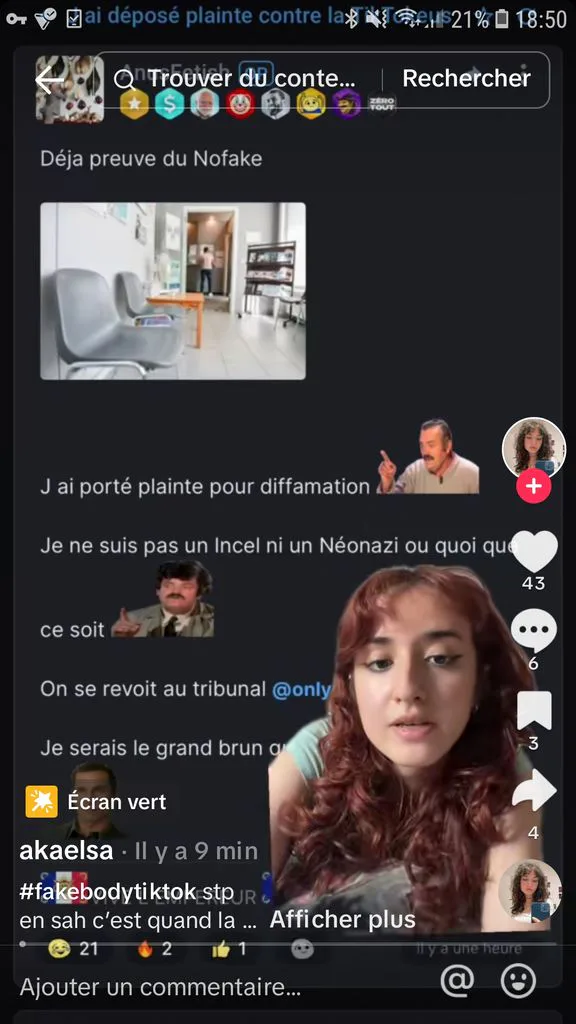Open akaelsa's profile picture
Viewport: 576px width, 1024px height.
coord(534,449)
